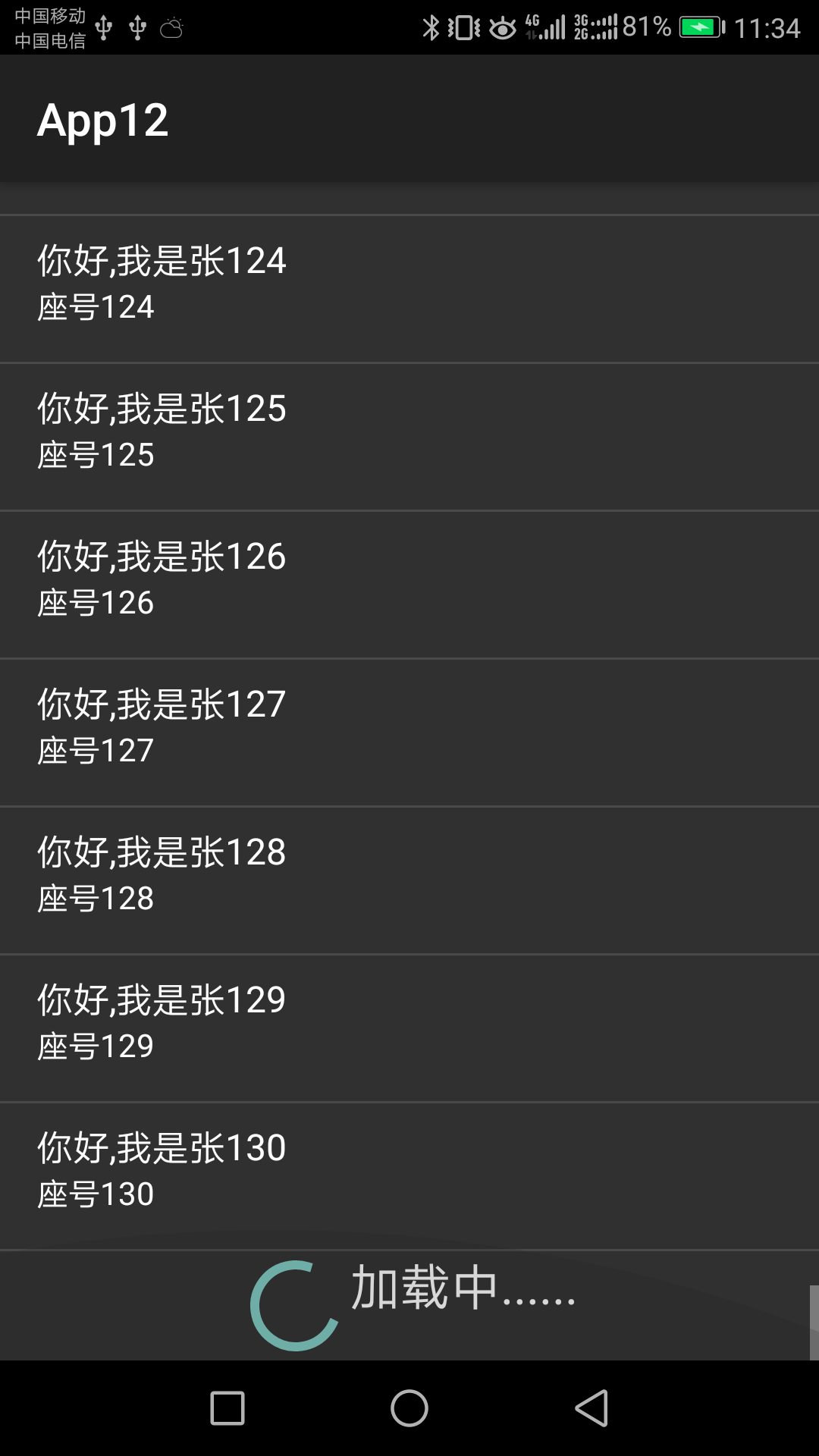Open recent apps with the square button
The height and width of the screenshot is (1456, 819).
click(x=227, y=1408)
